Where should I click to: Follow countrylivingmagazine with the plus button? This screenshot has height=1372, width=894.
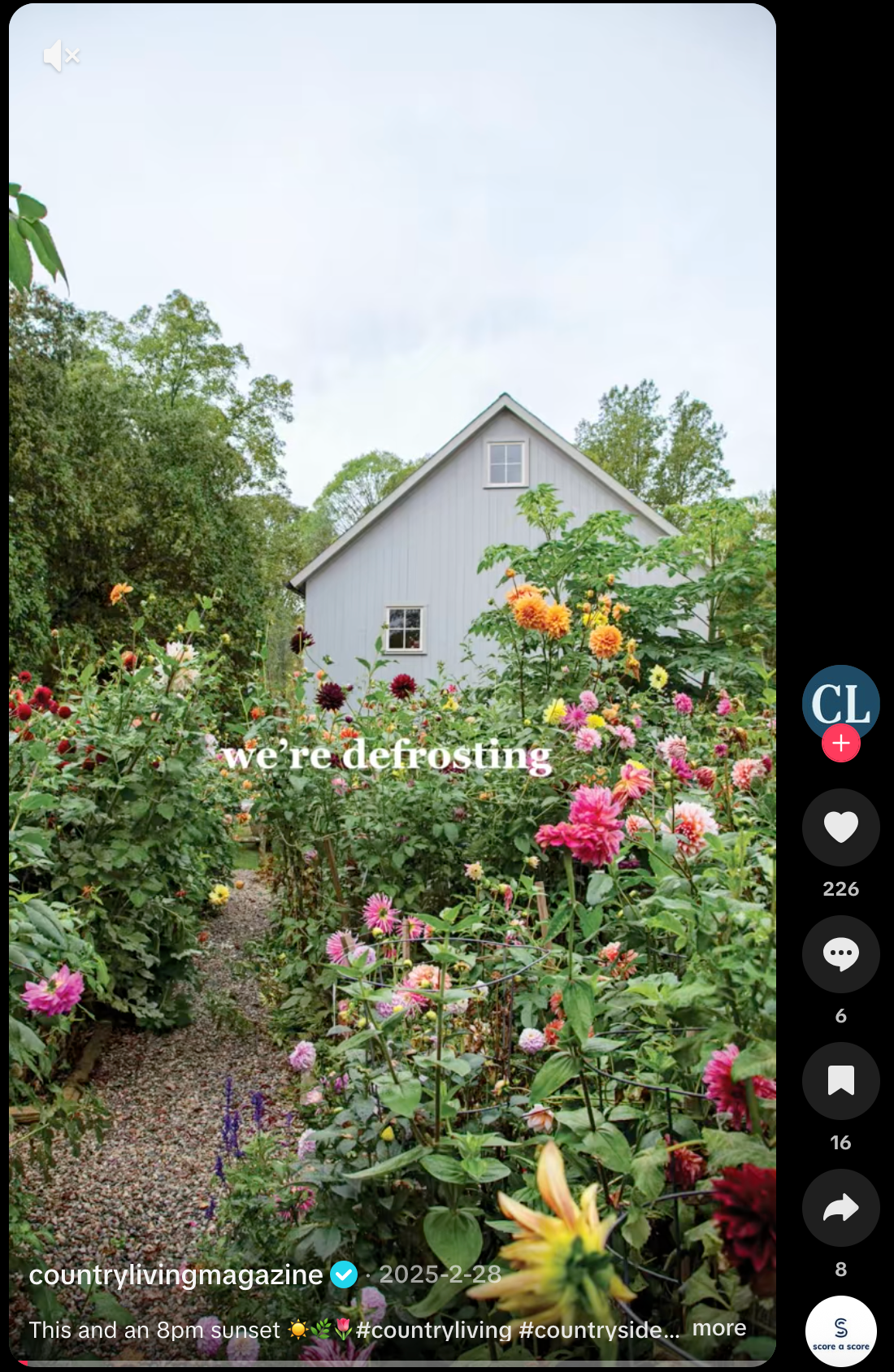[840, 743]
